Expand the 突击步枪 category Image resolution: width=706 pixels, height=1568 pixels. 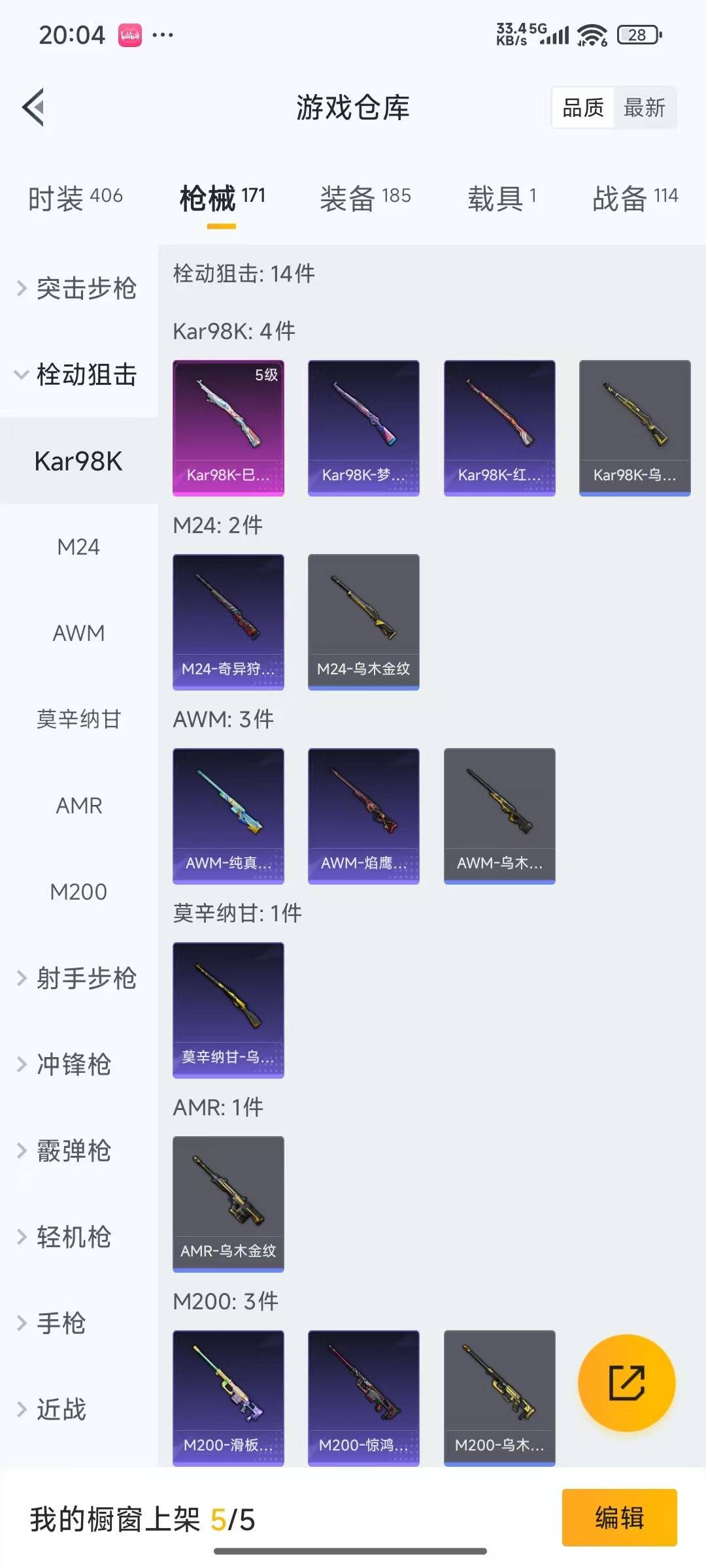pyautogui.click(x=78, y=288)
